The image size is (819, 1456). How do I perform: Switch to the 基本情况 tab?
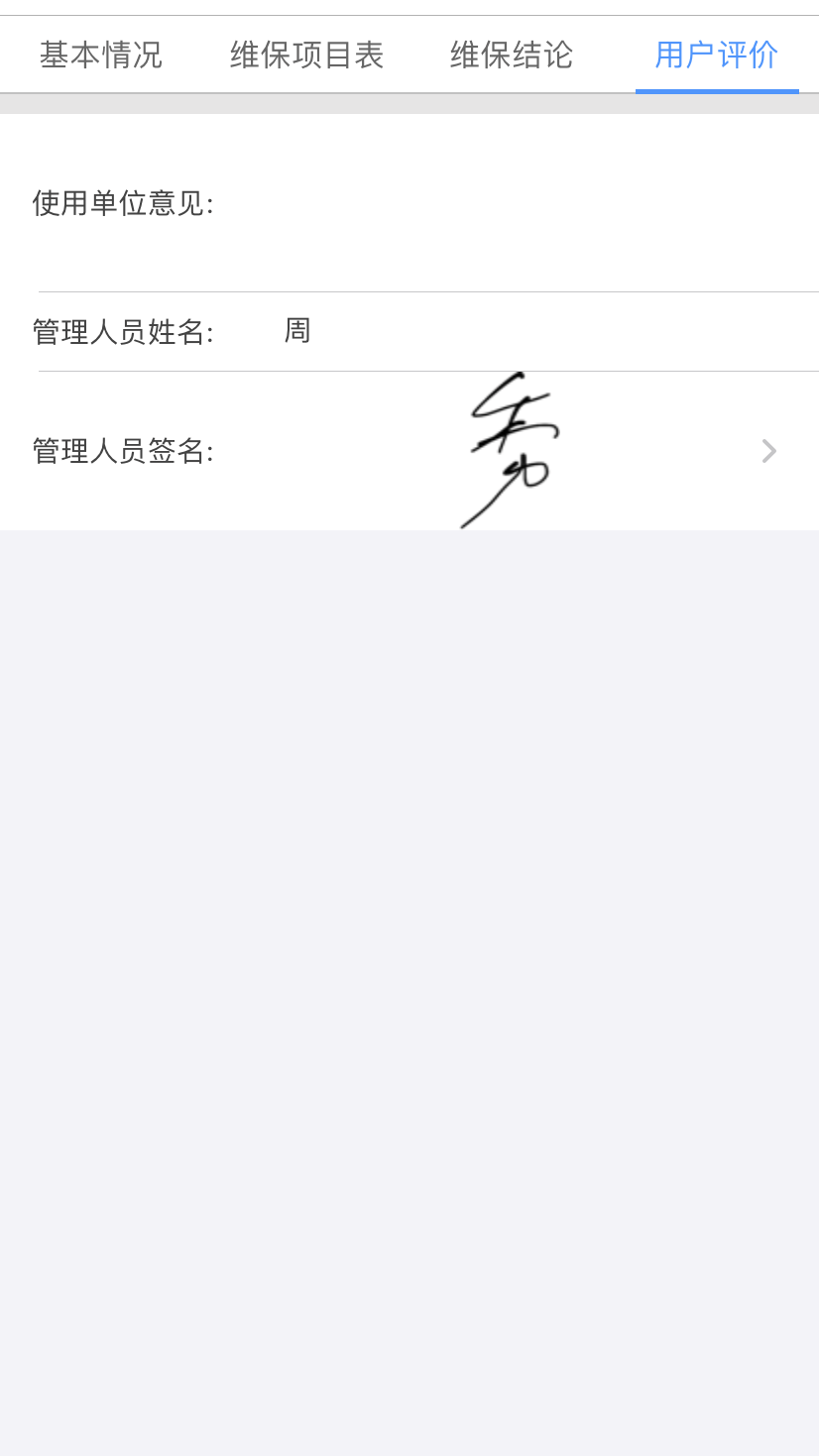click(x=100, y=56)
